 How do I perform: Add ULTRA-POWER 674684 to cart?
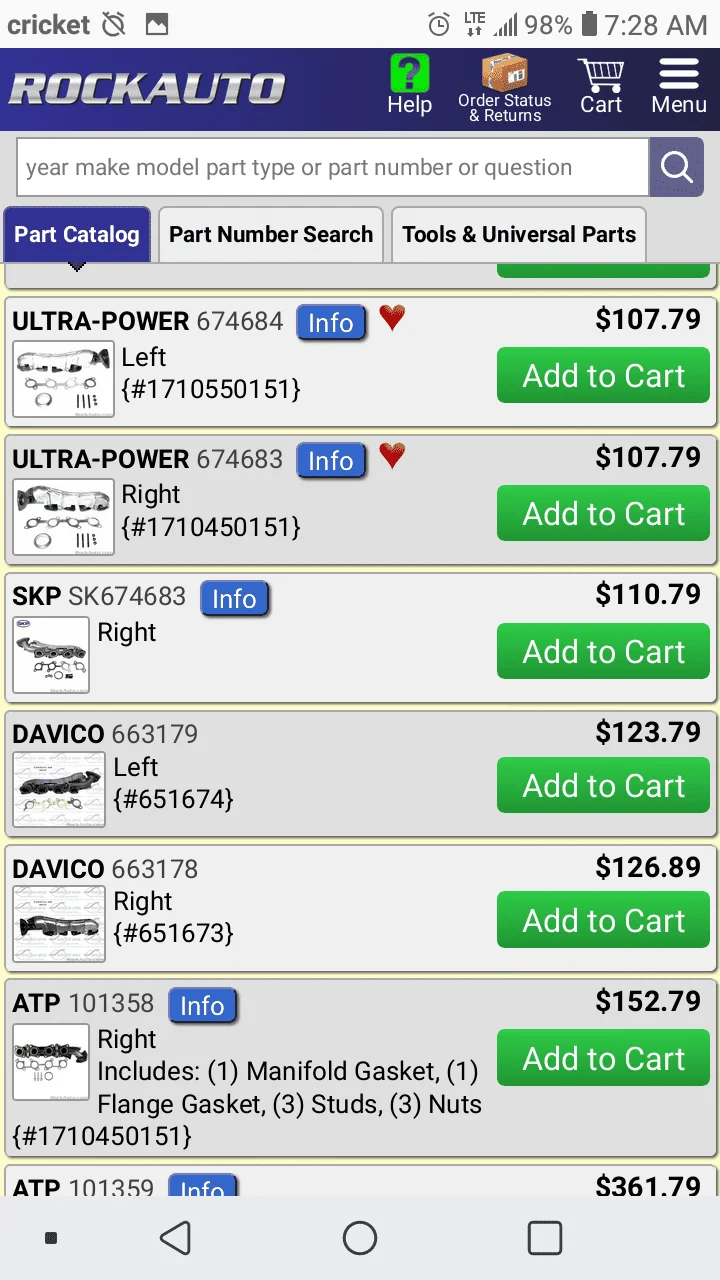(x=604, y=376)
